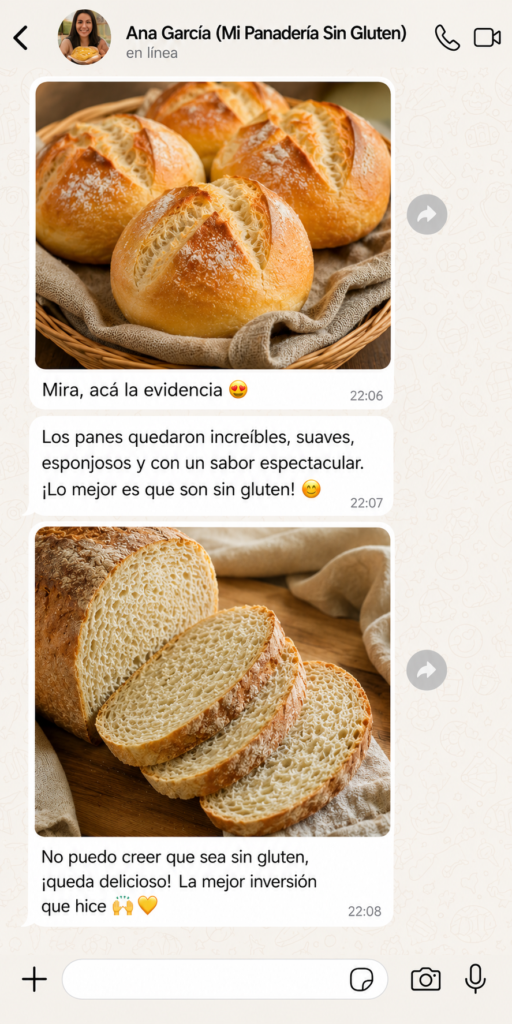This screenshot has height=1024, width=512.
Task: Forward the sliced loaf photo
Action: click(x=426, y=670)
